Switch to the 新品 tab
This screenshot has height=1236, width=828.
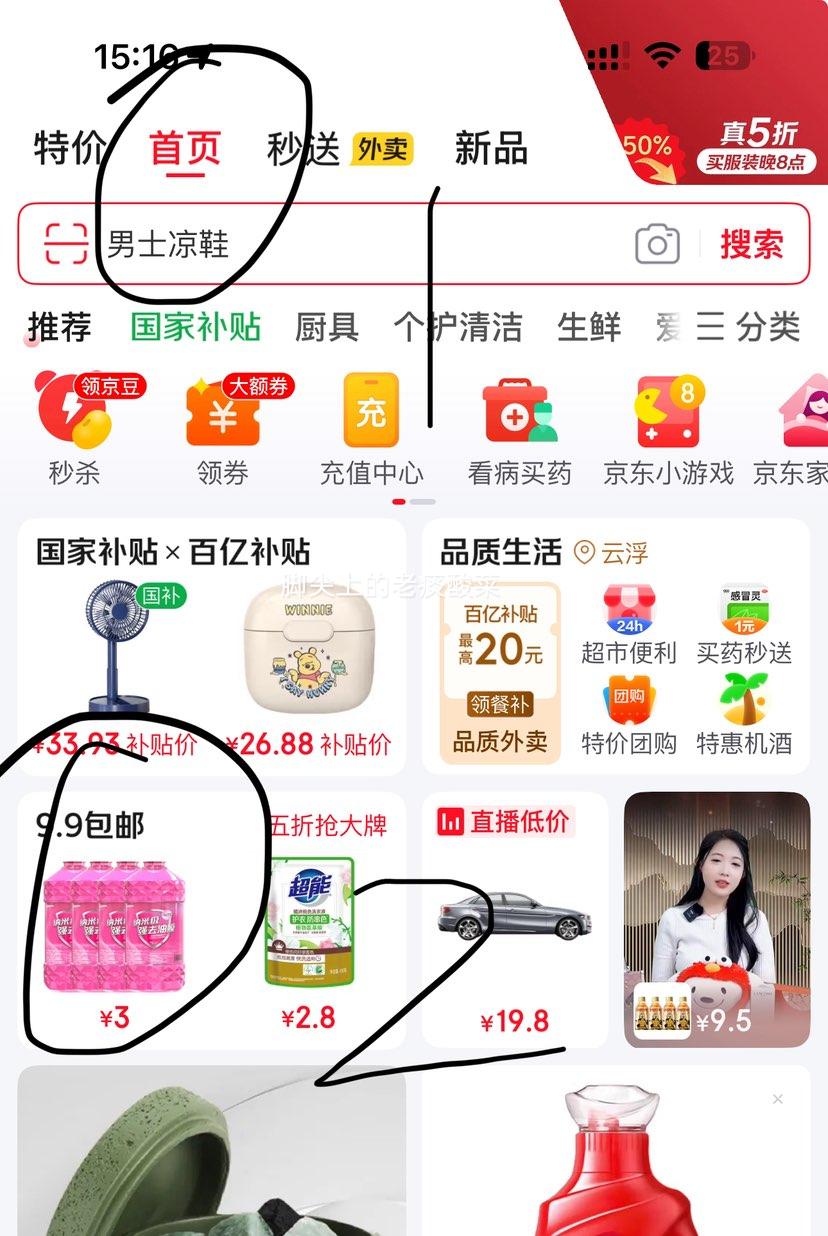[490, 149]
